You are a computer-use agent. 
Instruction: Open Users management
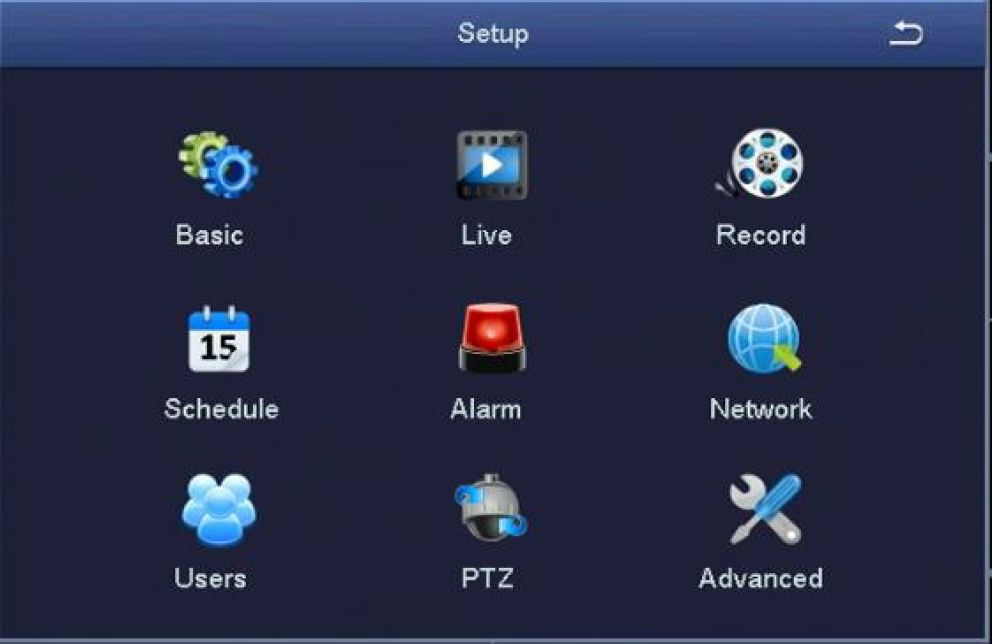click(216, 510)
